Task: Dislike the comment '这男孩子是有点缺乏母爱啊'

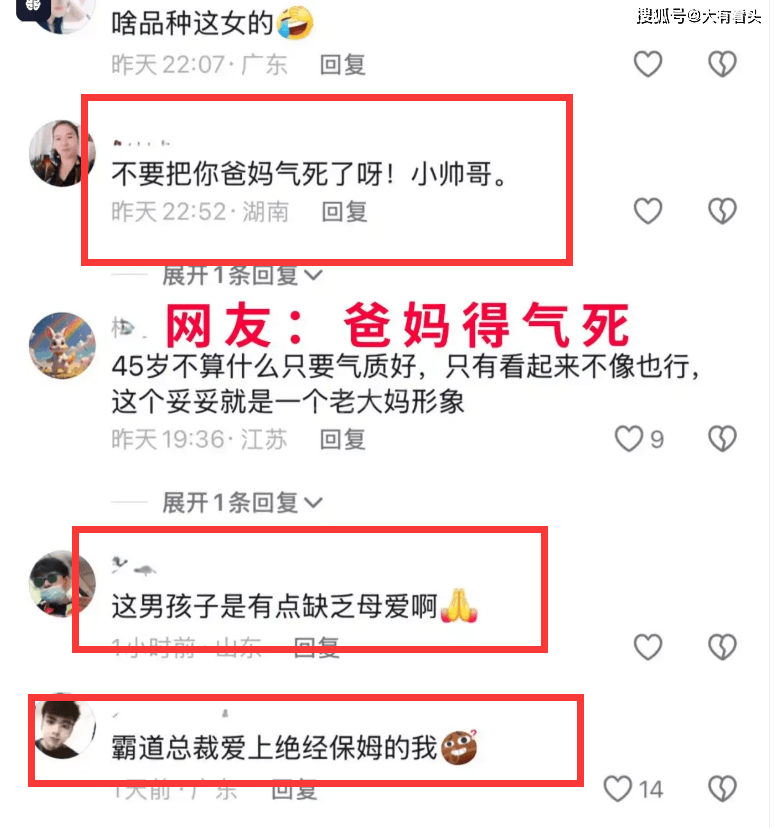Action: click(x=722, y=647)
